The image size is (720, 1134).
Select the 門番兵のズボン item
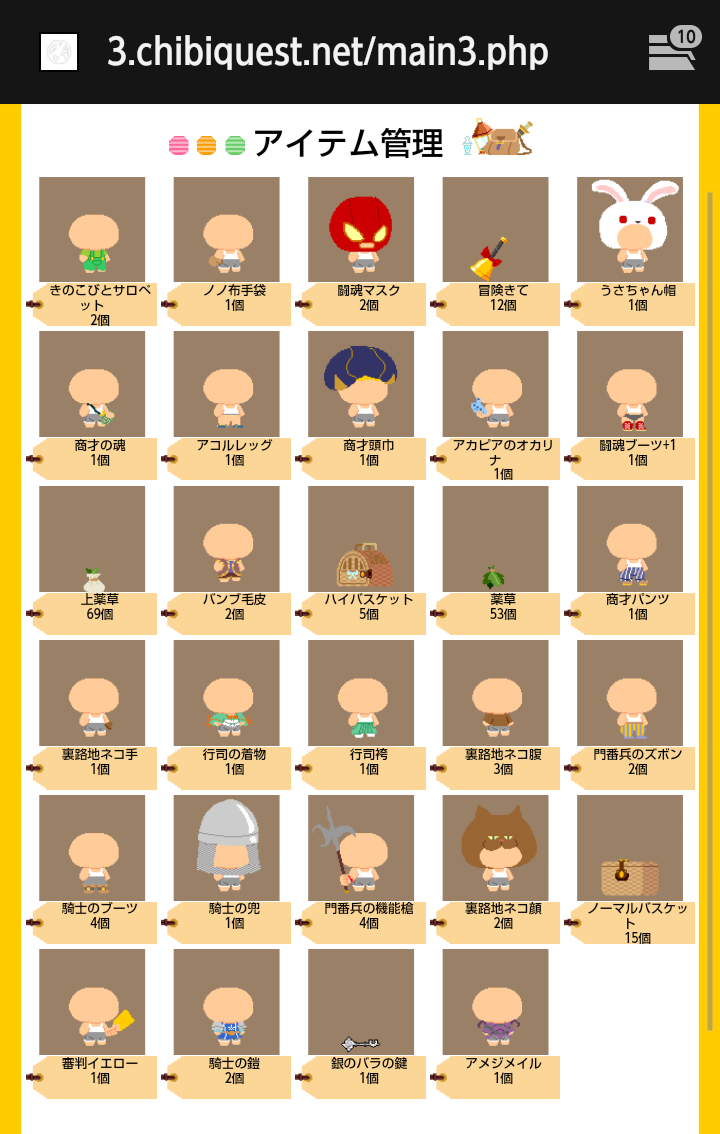click(630, 693)
